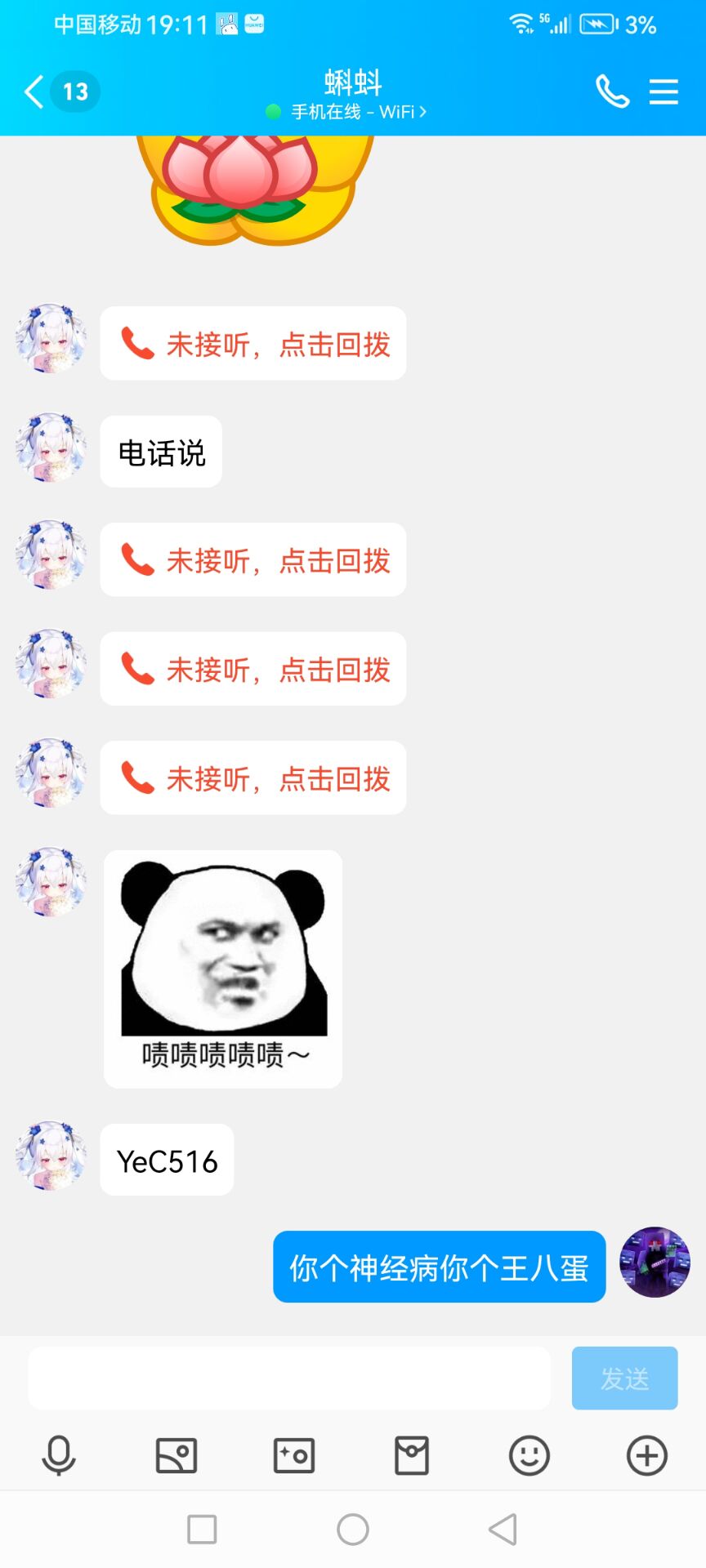Open more options plus menu
Image resolution: width=706 pixels, height=1568 pixels.
point(646,1455)
